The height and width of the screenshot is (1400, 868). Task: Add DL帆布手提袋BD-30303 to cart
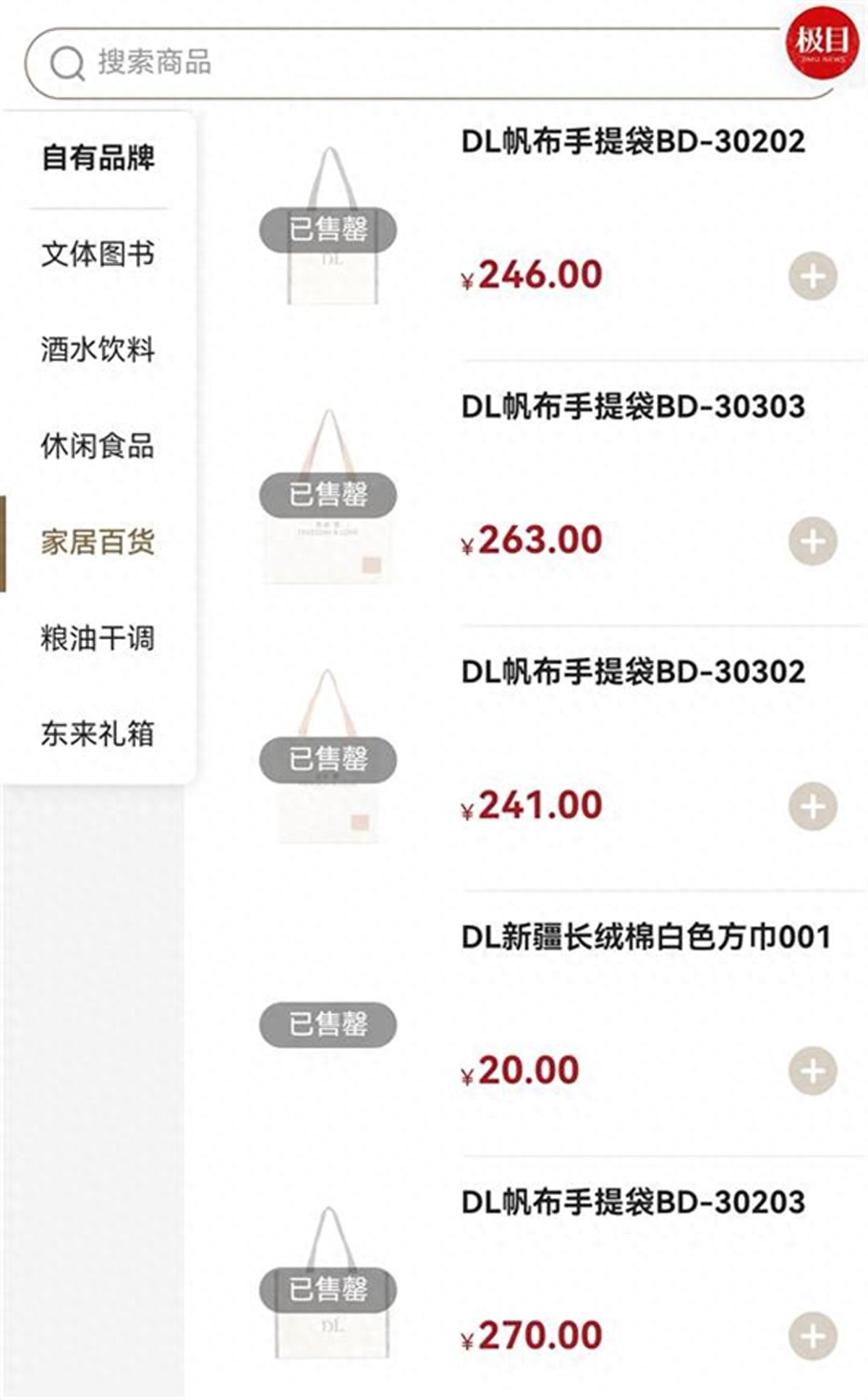tap(812, 541)
